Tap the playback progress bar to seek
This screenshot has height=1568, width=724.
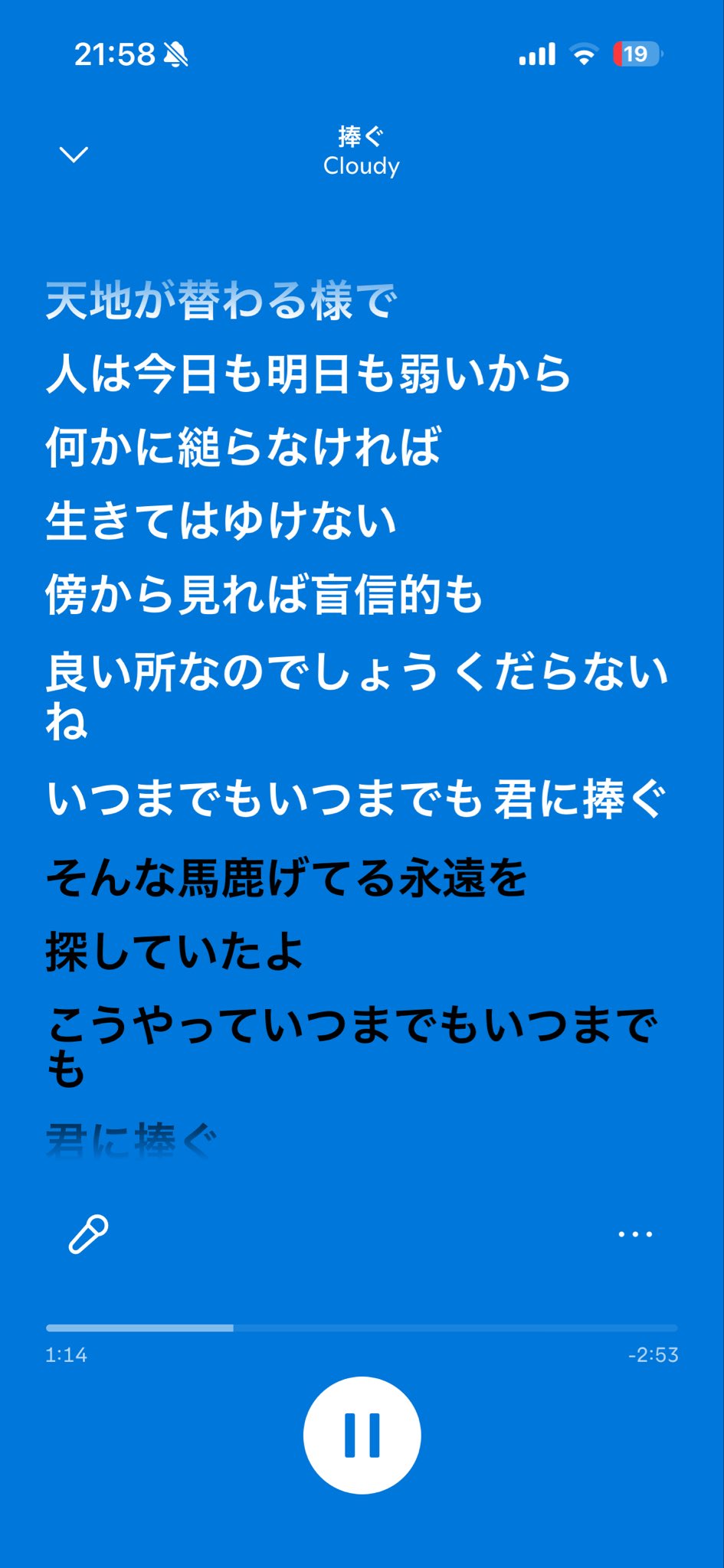tap(362, 1328)
